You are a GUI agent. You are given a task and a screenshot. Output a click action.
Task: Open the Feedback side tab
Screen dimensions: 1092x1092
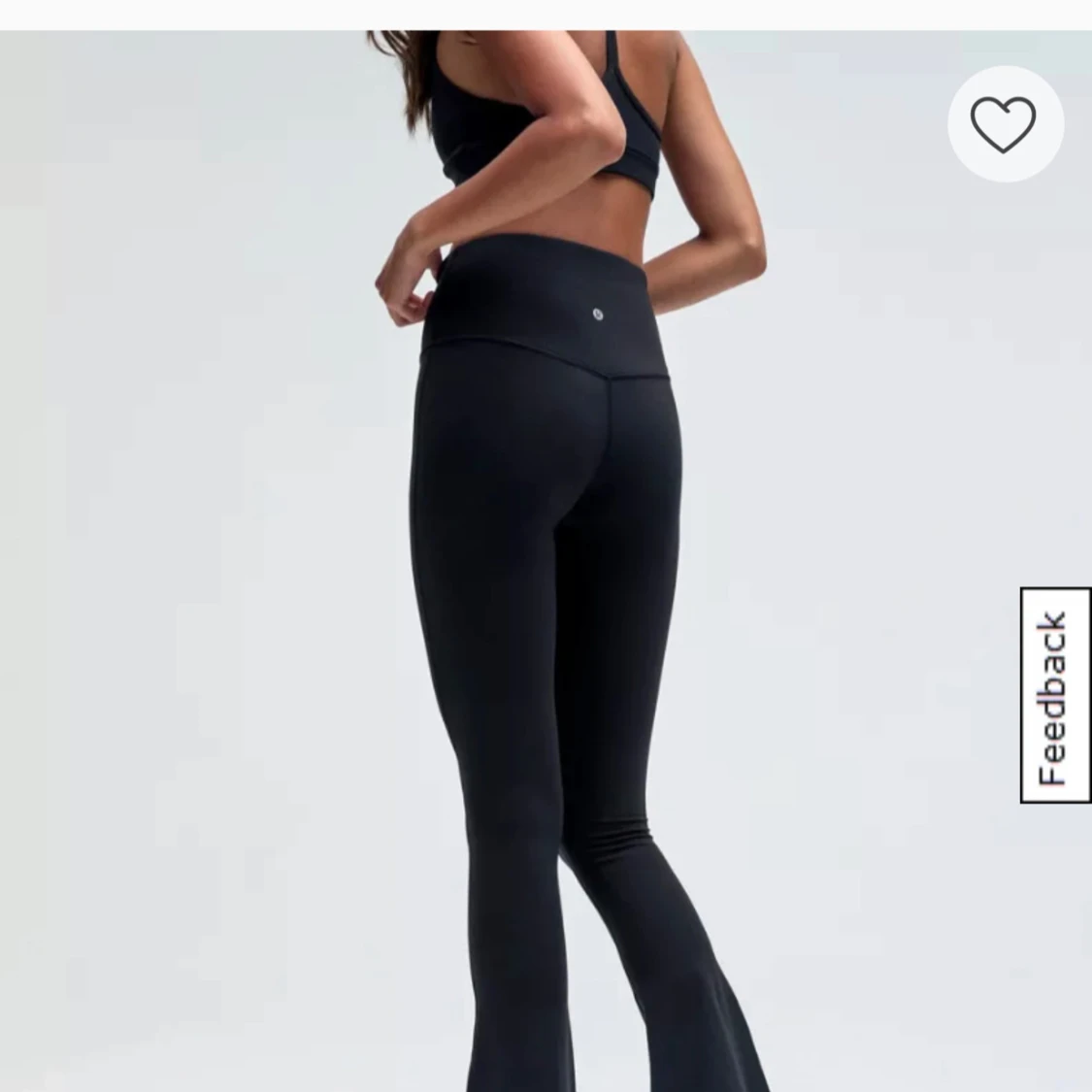point(1054,695)
